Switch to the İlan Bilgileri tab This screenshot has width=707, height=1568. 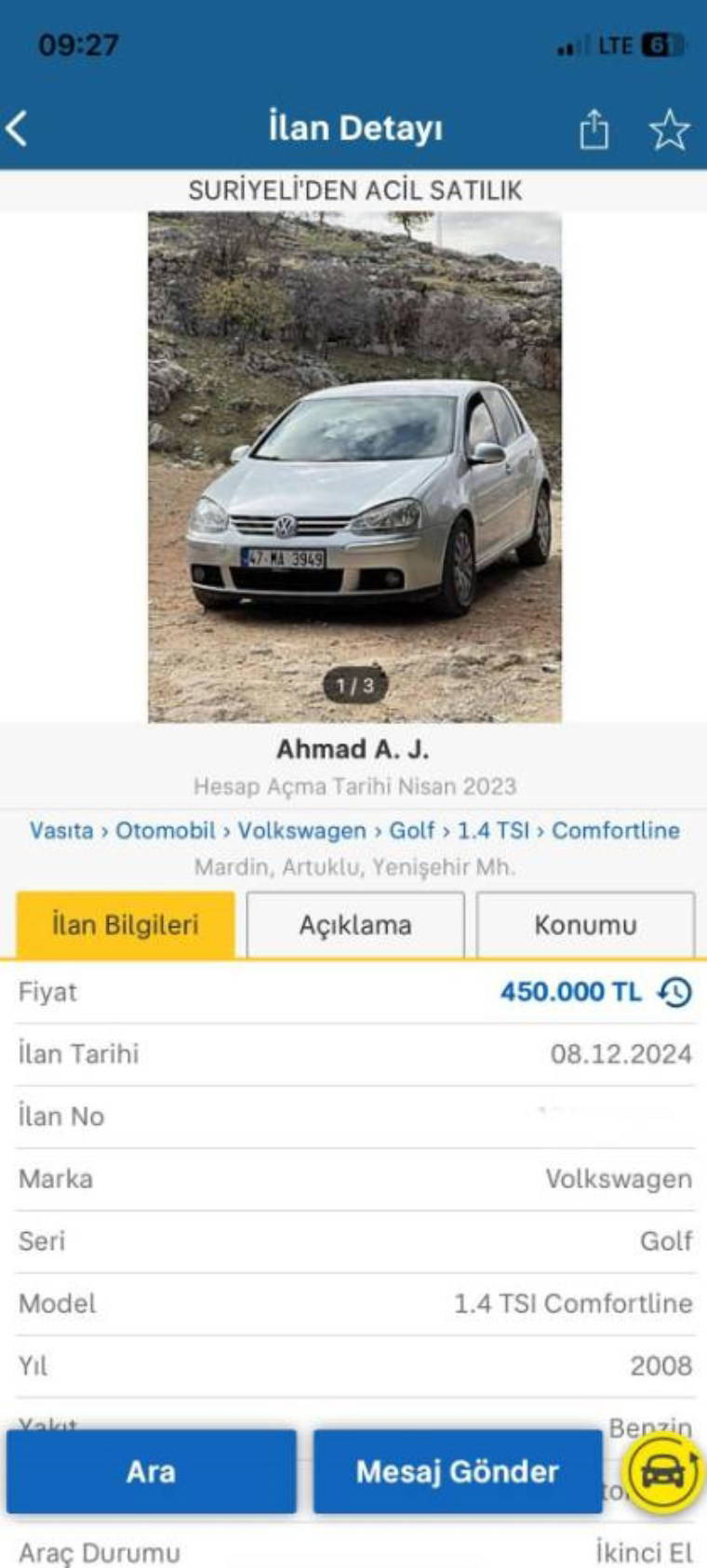click(x=126, y=925)
